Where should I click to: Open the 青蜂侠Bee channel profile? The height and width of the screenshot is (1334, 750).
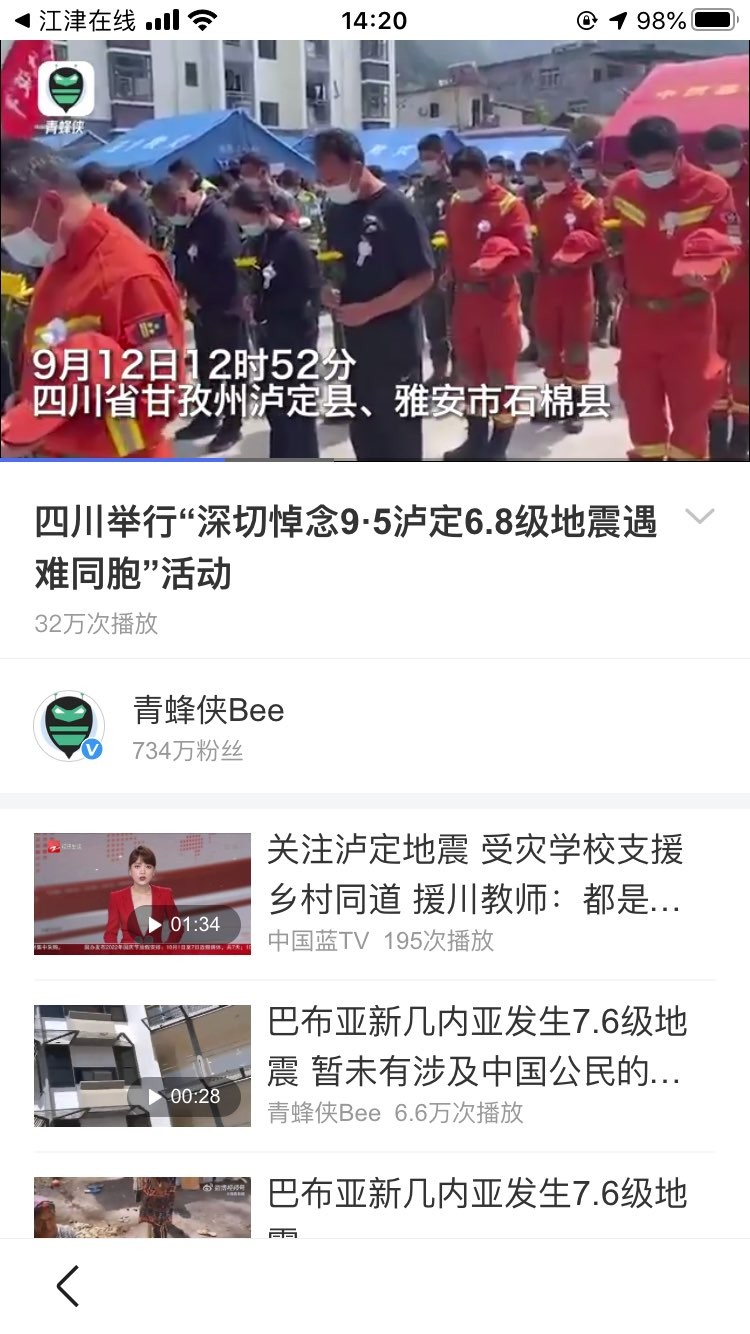208,711
